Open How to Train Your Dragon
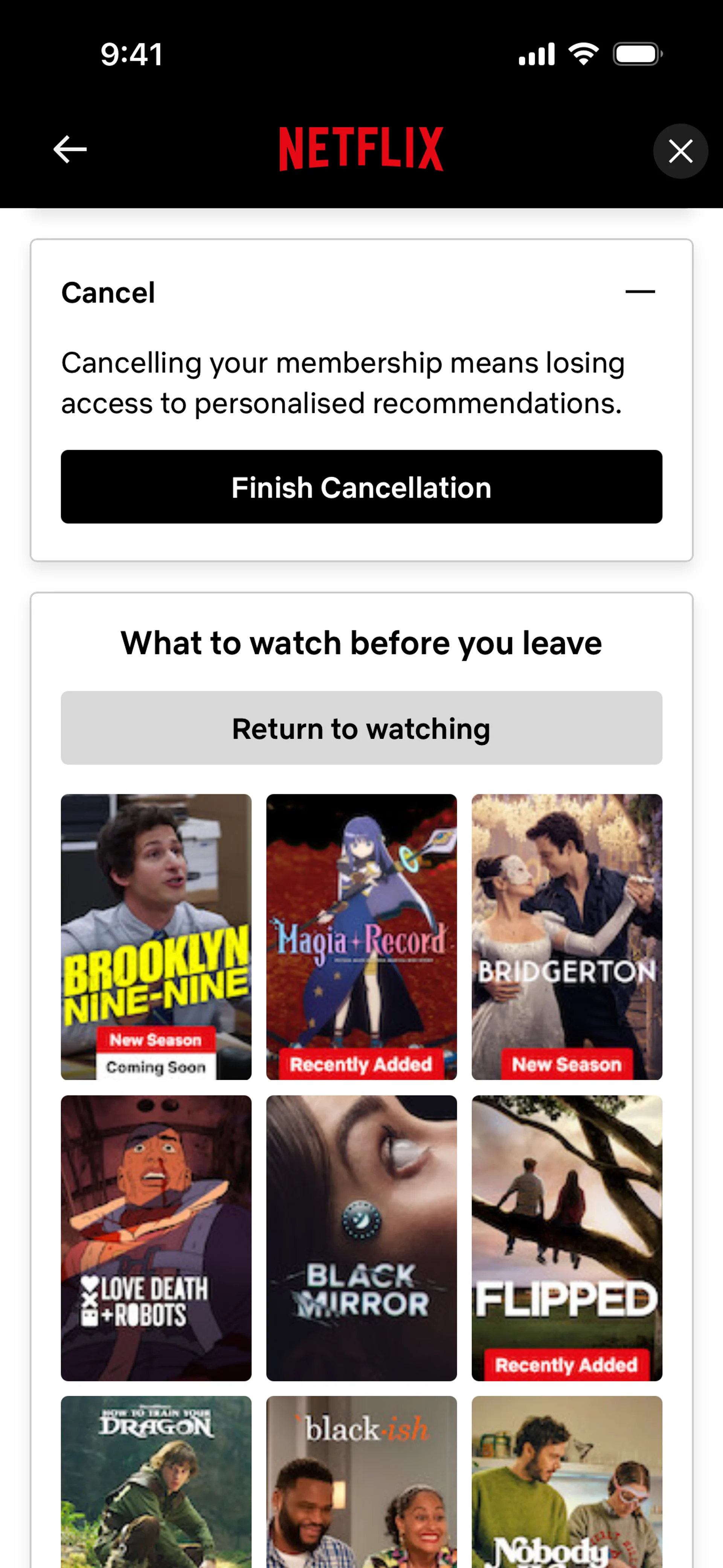 (x=156, y=1482)
